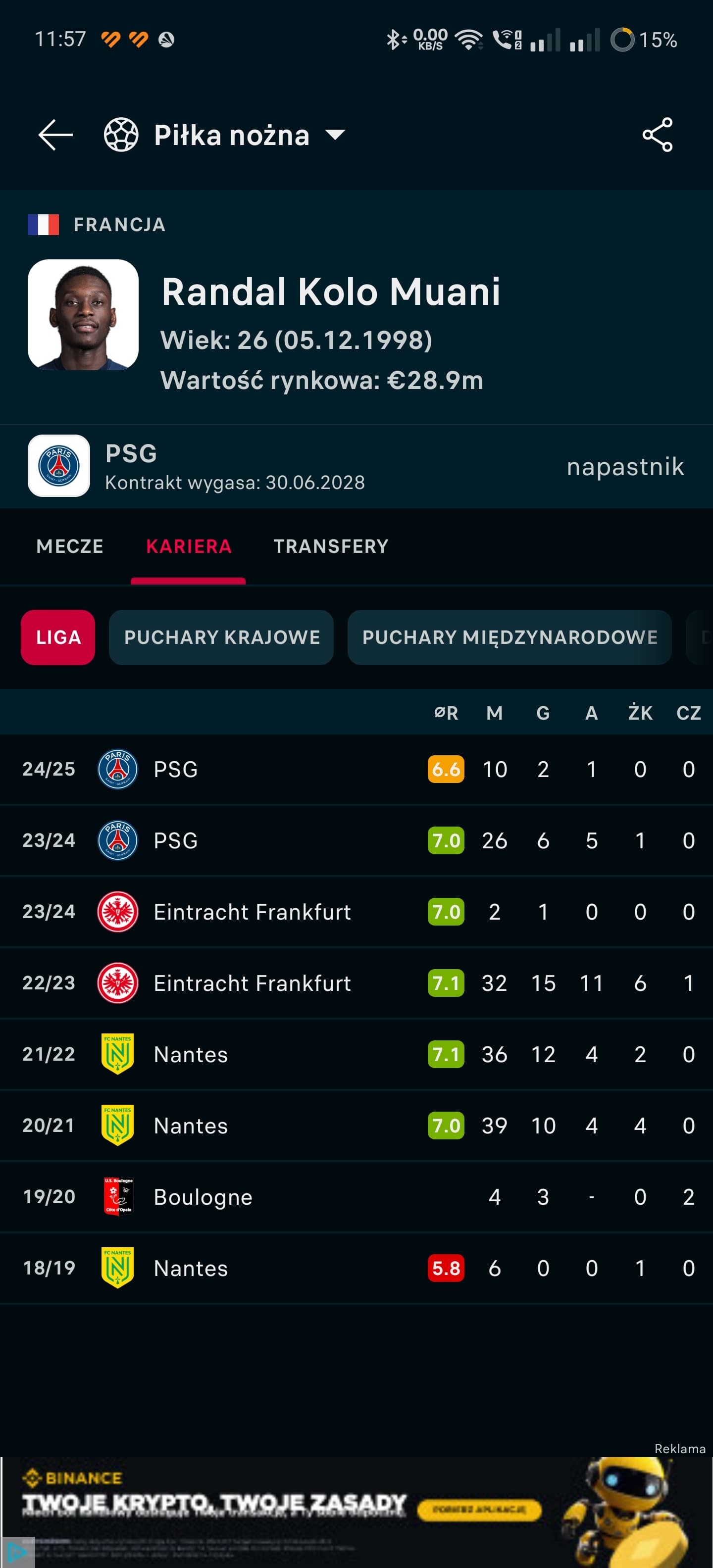The height and width of the screenshot is (1568, 713).
Task: Open the 22/23 Eintracht Frankfurt row
Action: pos(356,983)
